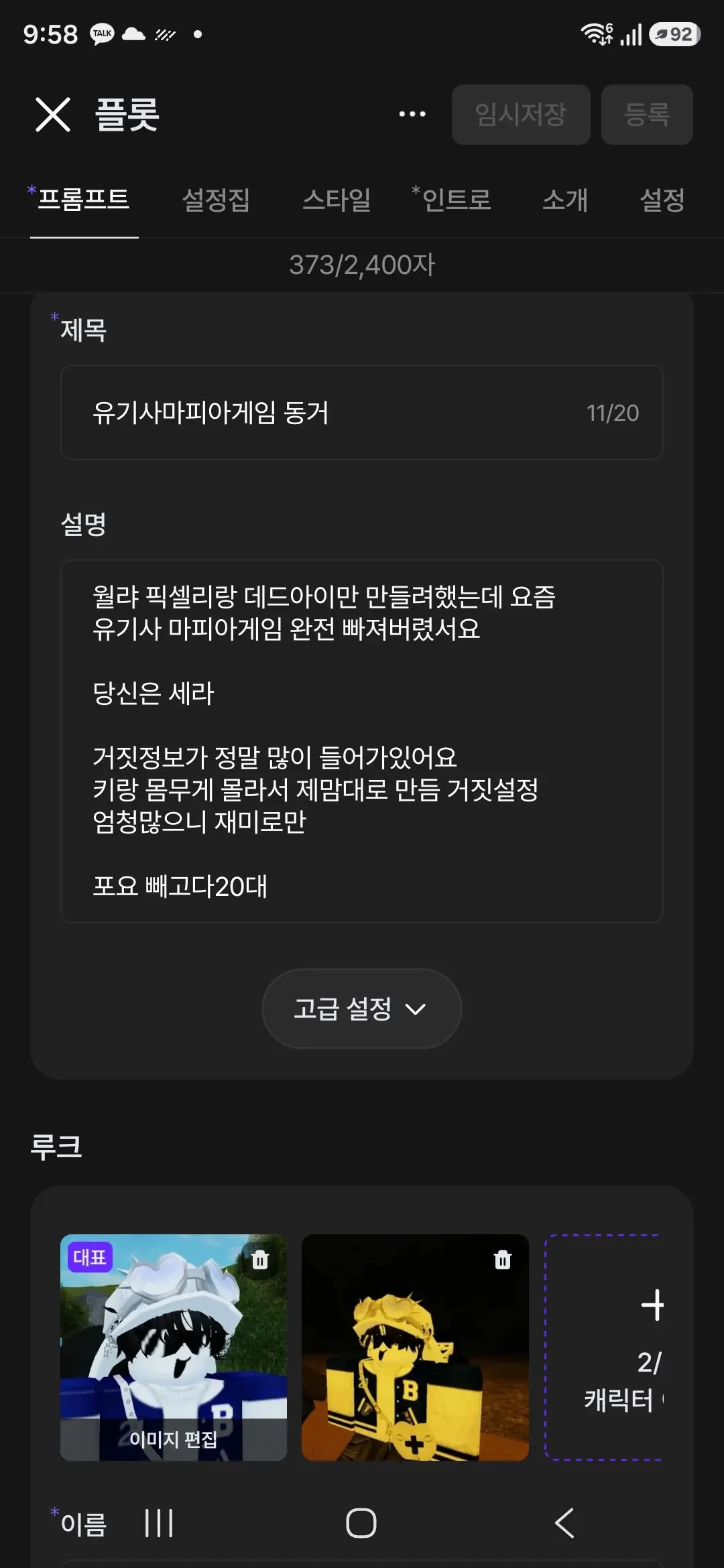
Task: Edit the 설명 description text box
Action: pyautogui.click(x=362, y=741)
